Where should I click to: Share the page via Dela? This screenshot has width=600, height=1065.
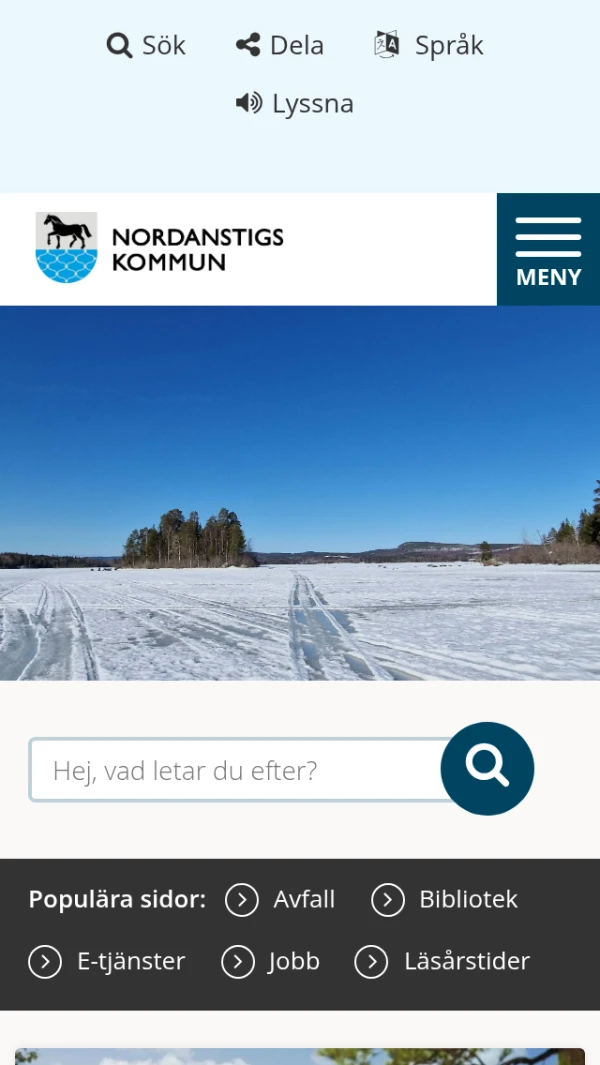point(280,46)
